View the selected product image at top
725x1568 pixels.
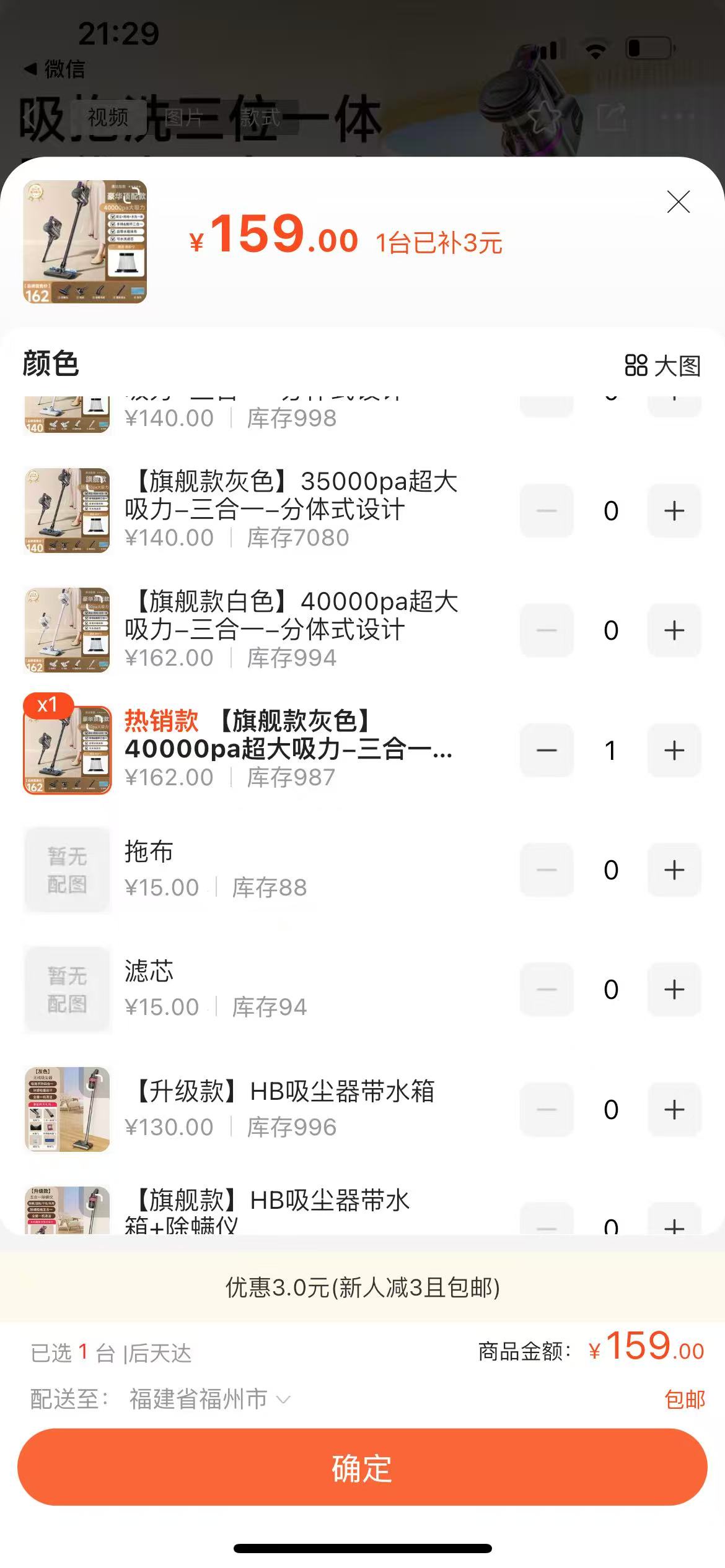(85, 242)
